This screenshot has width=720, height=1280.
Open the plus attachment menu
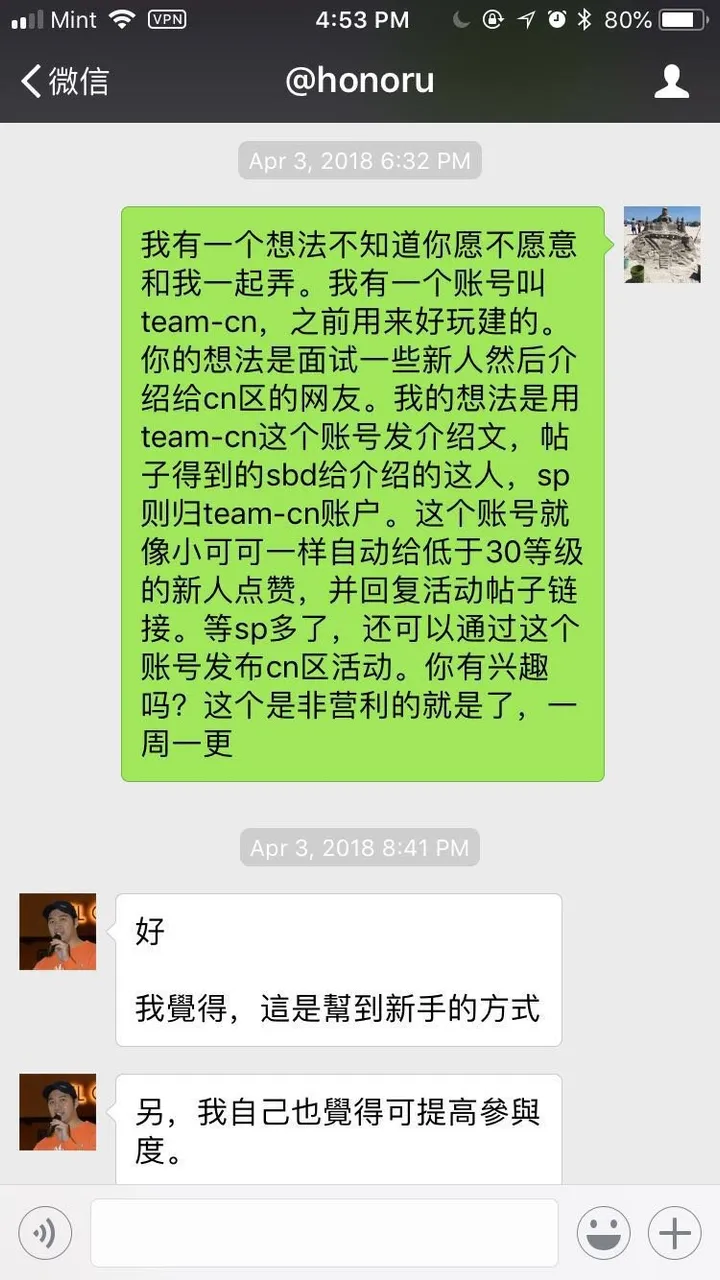[675, 1233]
